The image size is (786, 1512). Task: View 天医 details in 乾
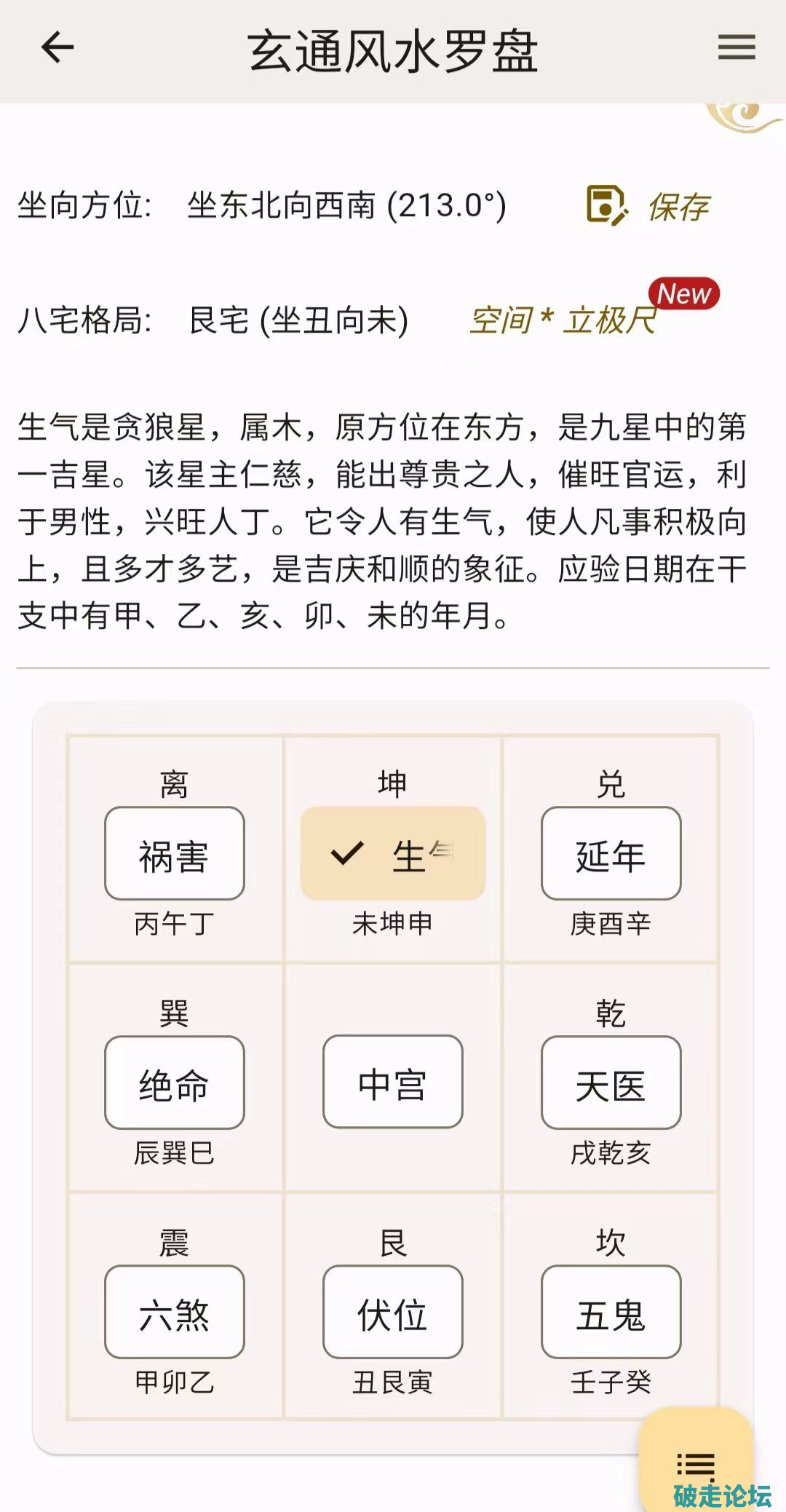(x=611, y=1082)
